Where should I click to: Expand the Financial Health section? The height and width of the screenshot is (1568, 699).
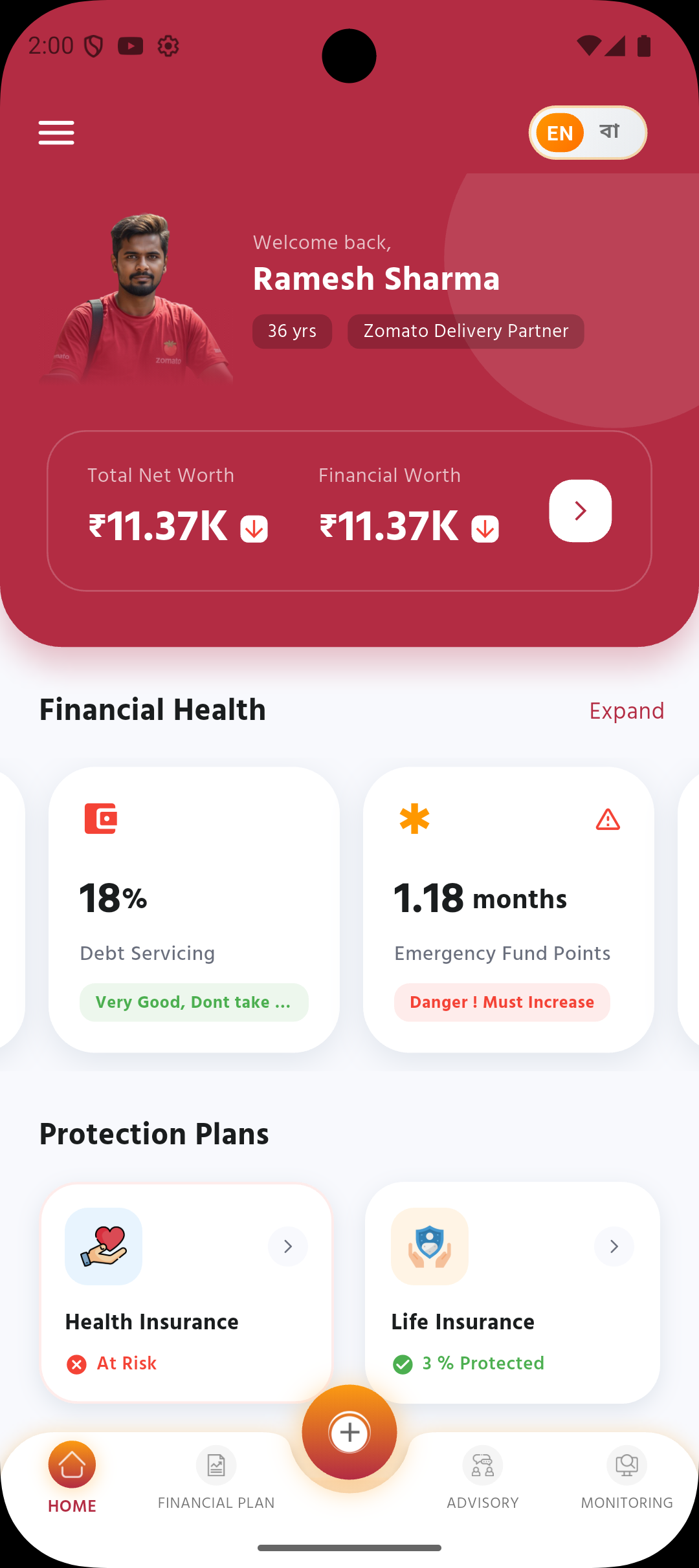pos(626,711)
